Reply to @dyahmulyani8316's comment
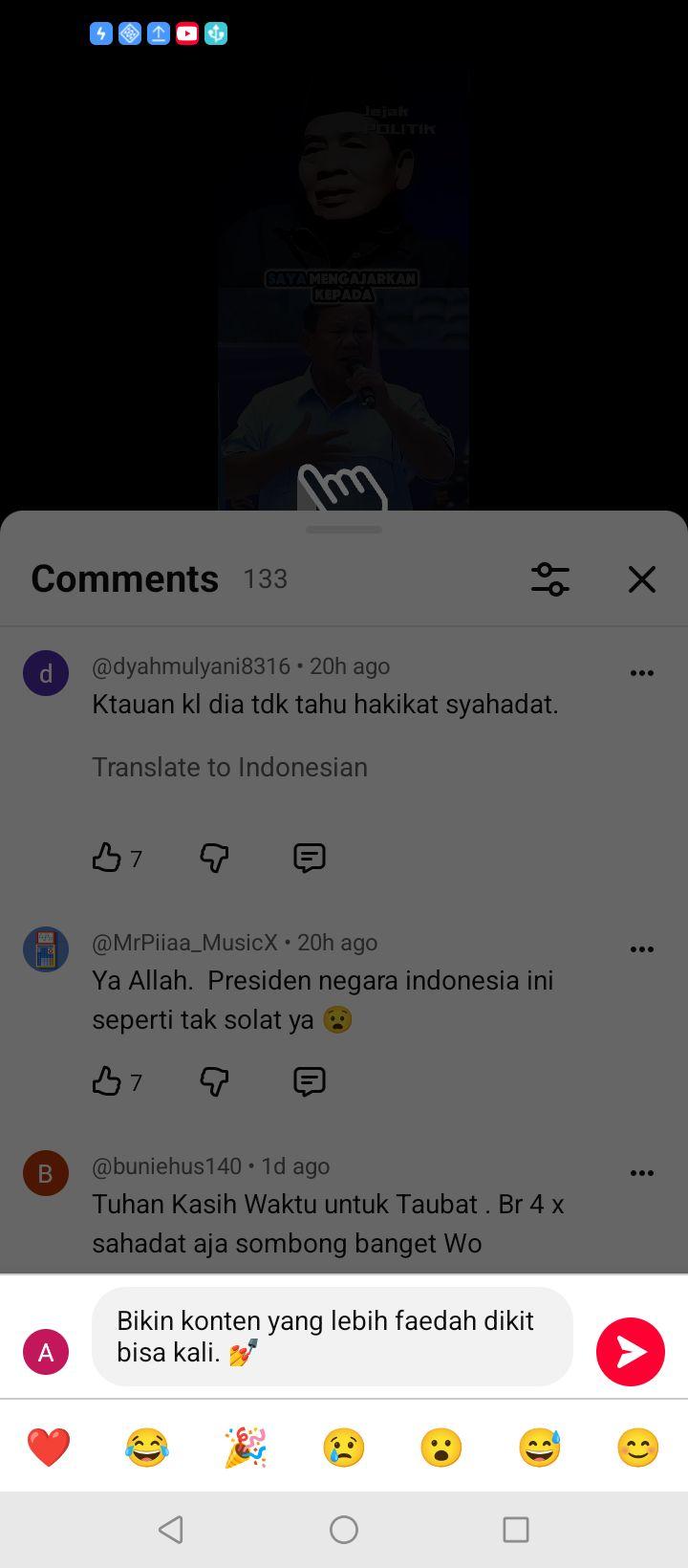This screenshot has width=688, height=1568. [310, 858]
